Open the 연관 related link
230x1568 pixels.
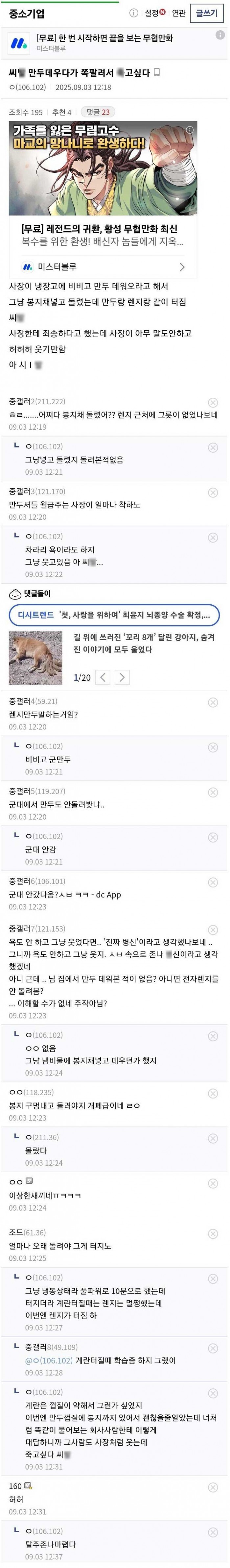pyautogui.click(x=178, y=13)
